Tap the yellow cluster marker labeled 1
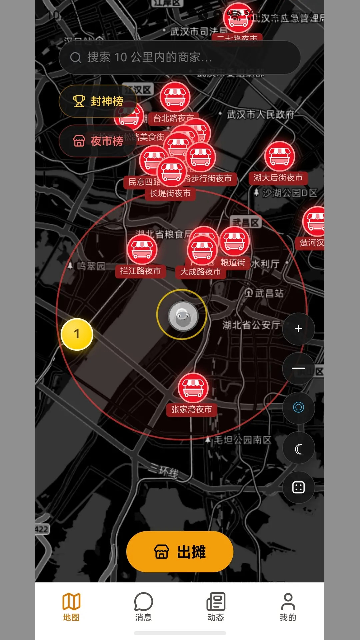 pyautogui.click(x=77, y=334)
